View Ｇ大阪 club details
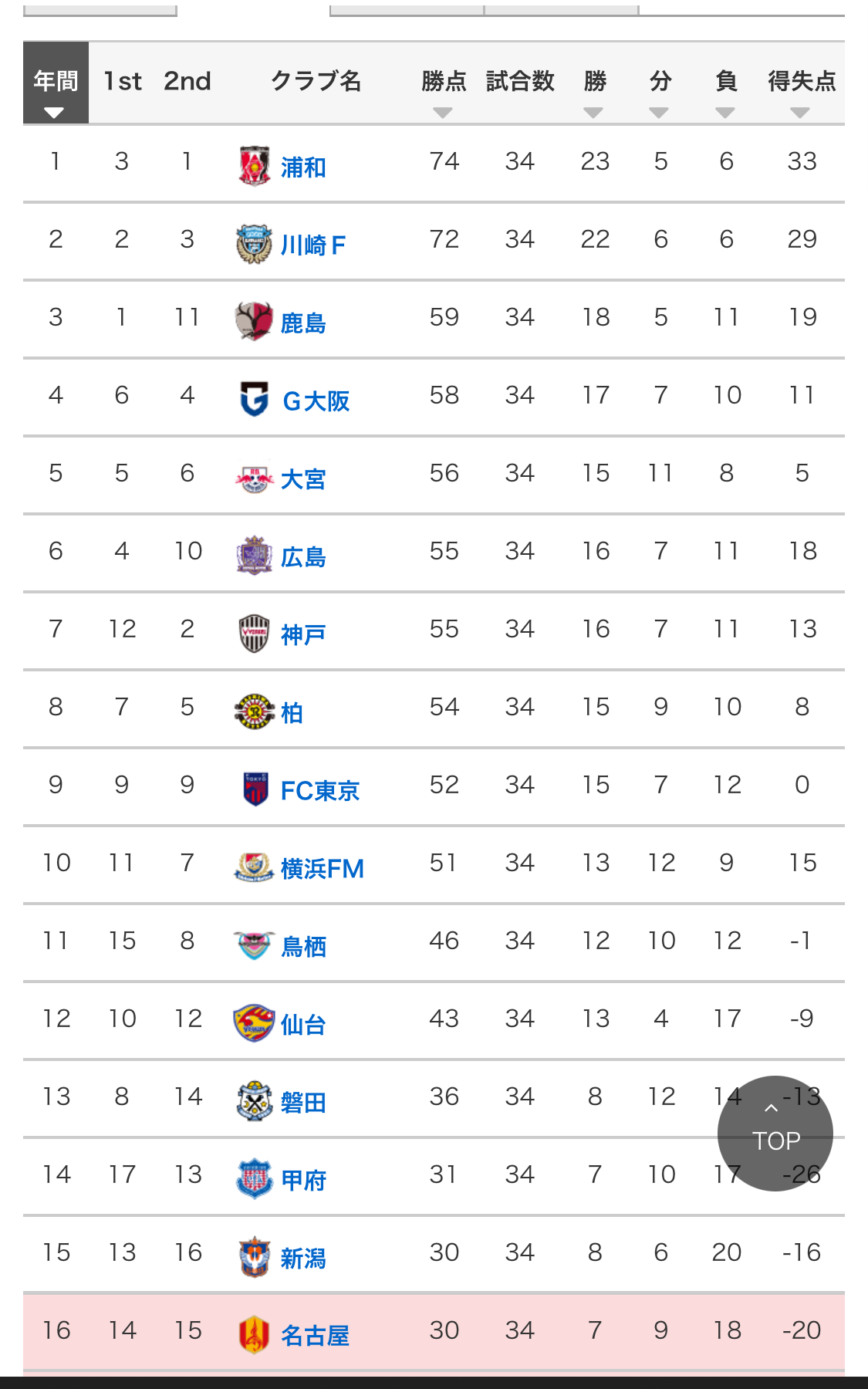 tap(316, 400)
